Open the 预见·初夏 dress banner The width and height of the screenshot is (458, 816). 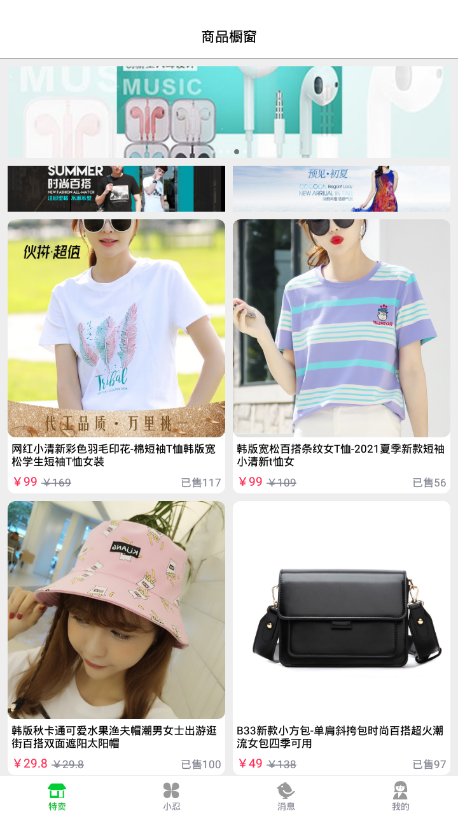(x=341, y=189)
